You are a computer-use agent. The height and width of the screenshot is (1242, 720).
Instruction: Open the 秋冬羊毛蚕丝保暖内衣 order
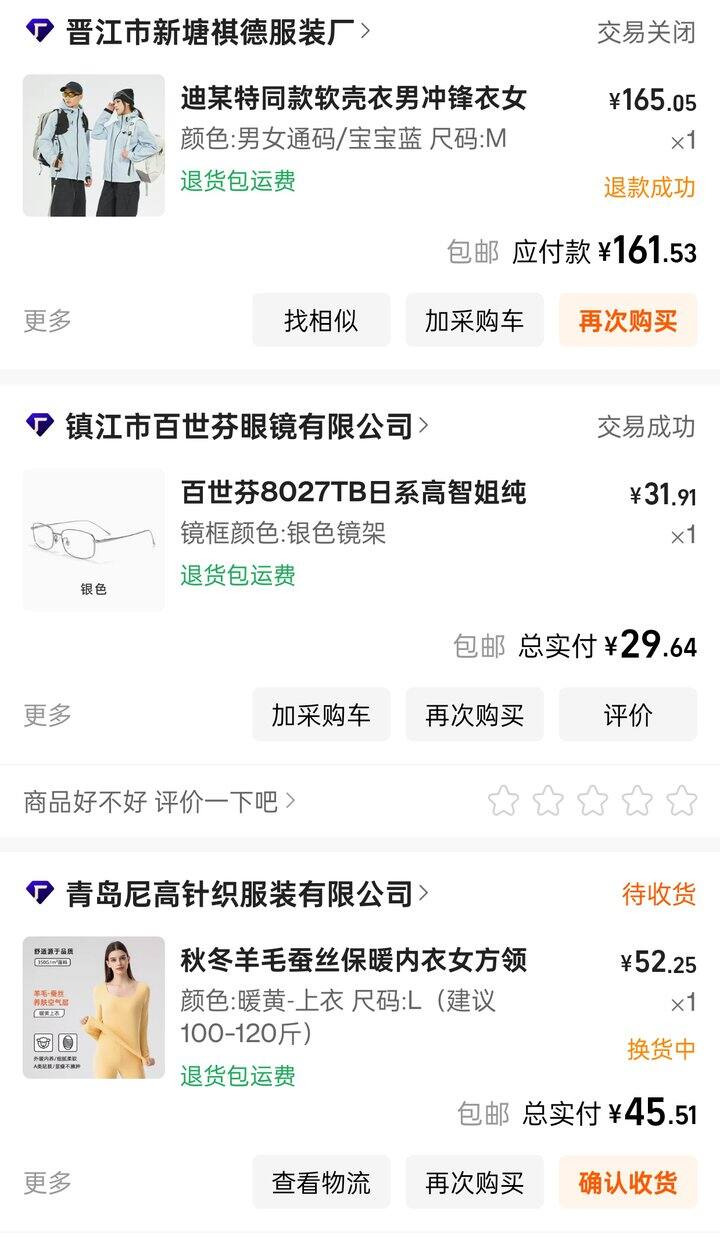tap(353, 960)
